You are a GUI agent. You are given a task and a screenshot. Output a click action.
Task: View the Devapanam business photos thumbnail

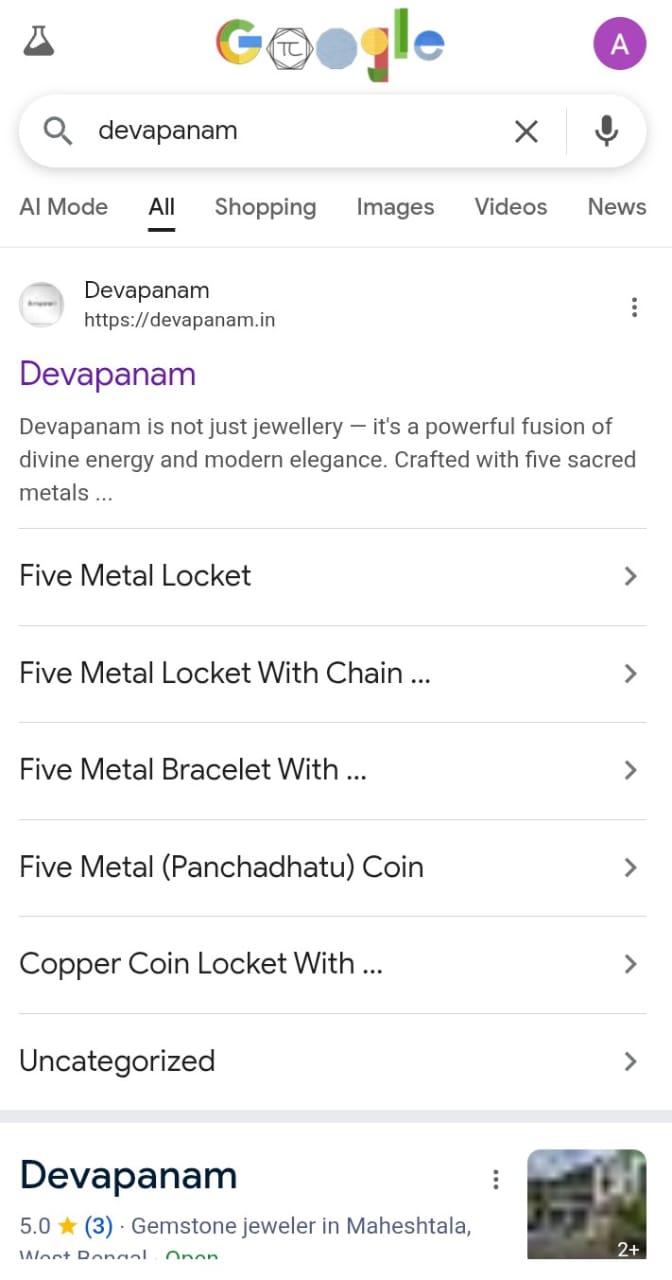point(586,1204)
